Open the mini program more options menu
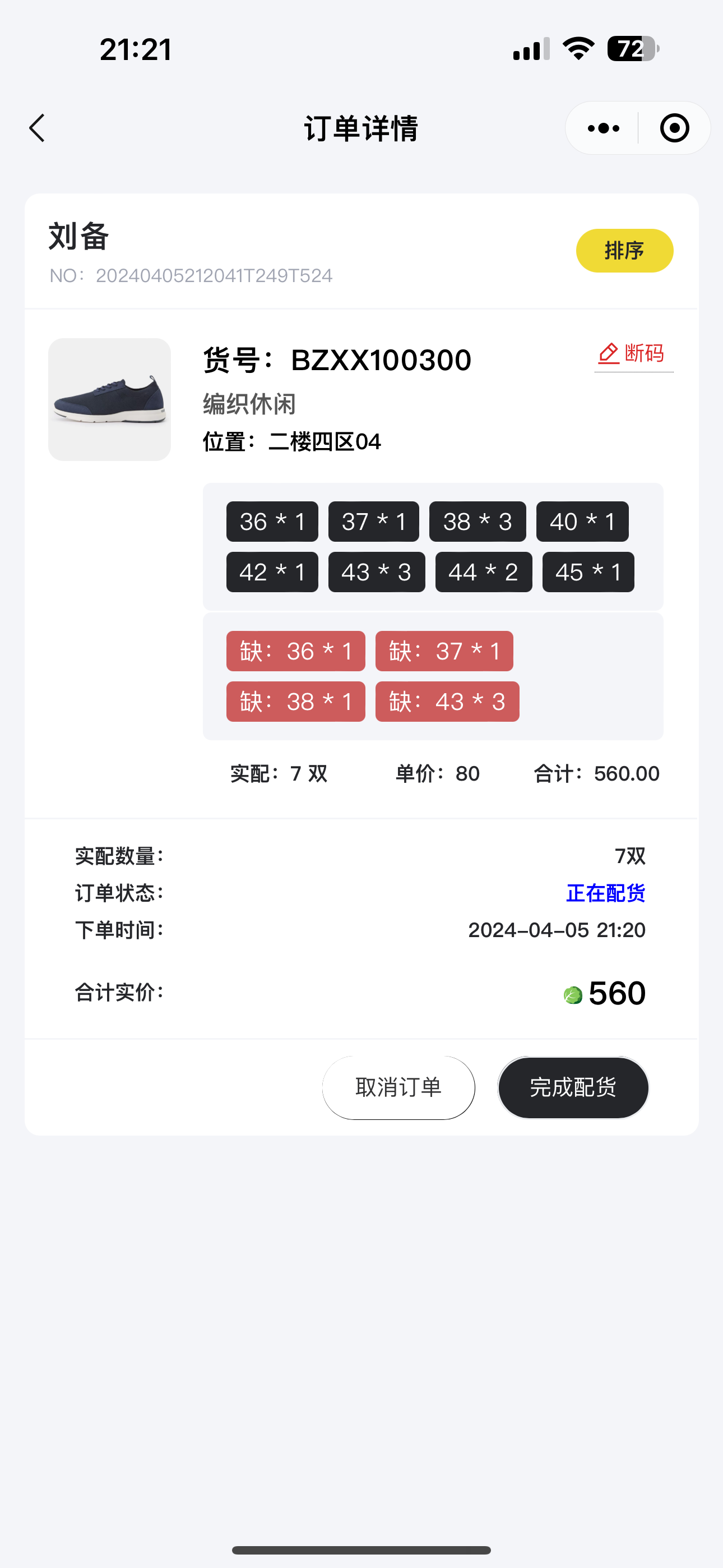Viewport: 723px width, 1568px height. point(603,128)
